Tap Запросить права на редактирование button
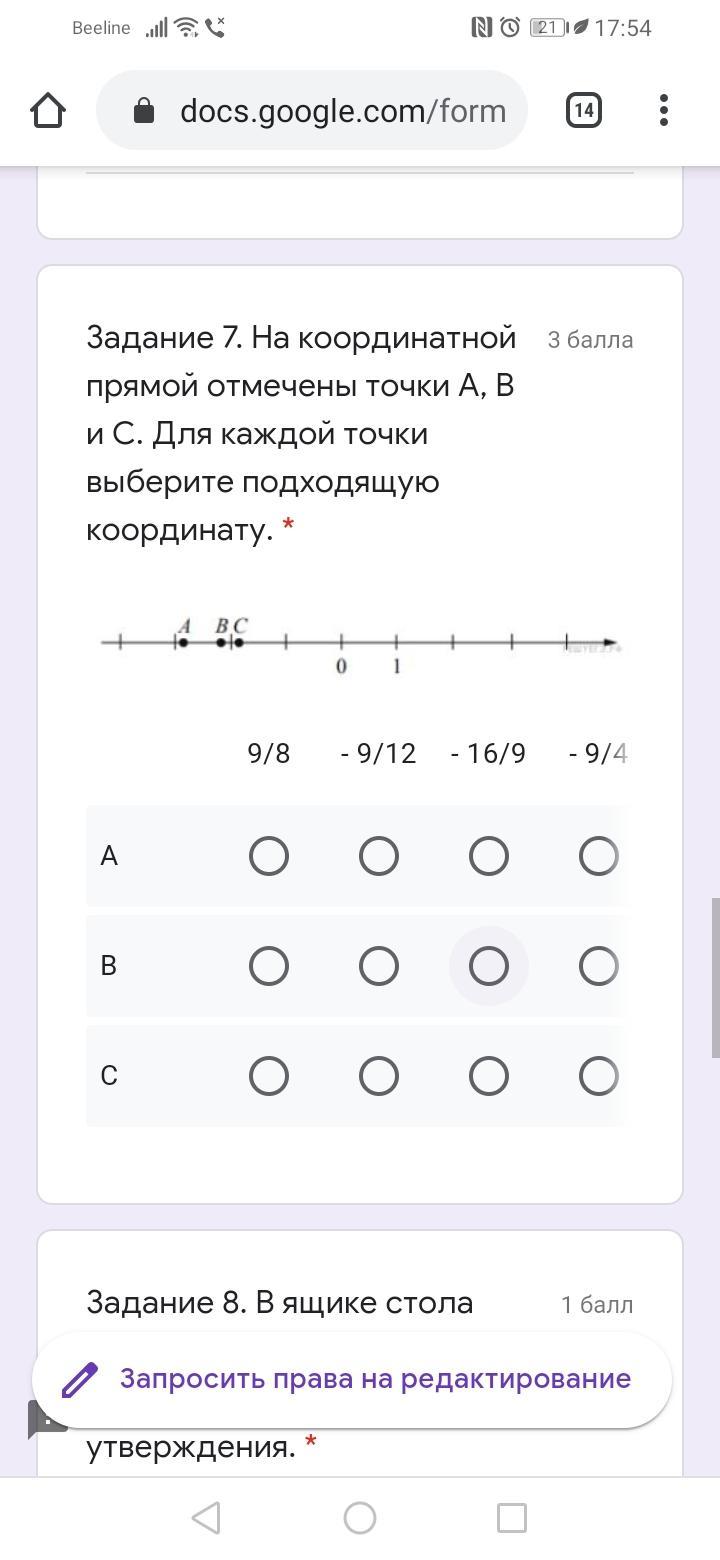This screenshot has height=1560, width=720. (352, 1379)
